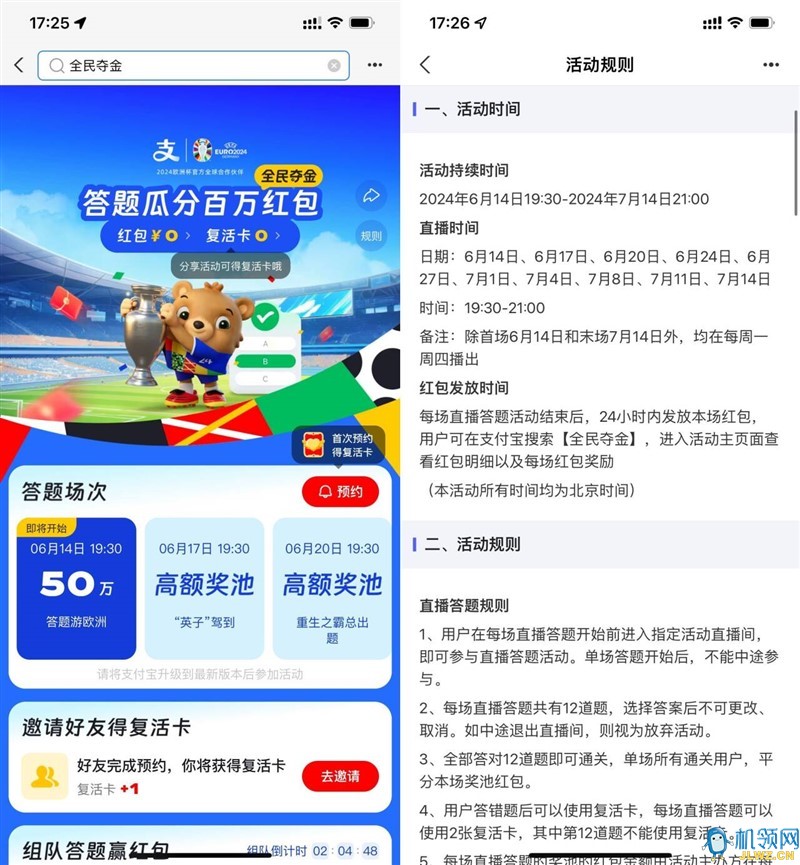The image size is (800, 865).
Task: Tap the red 预约 reservation button
Action: tap(340, 492)
